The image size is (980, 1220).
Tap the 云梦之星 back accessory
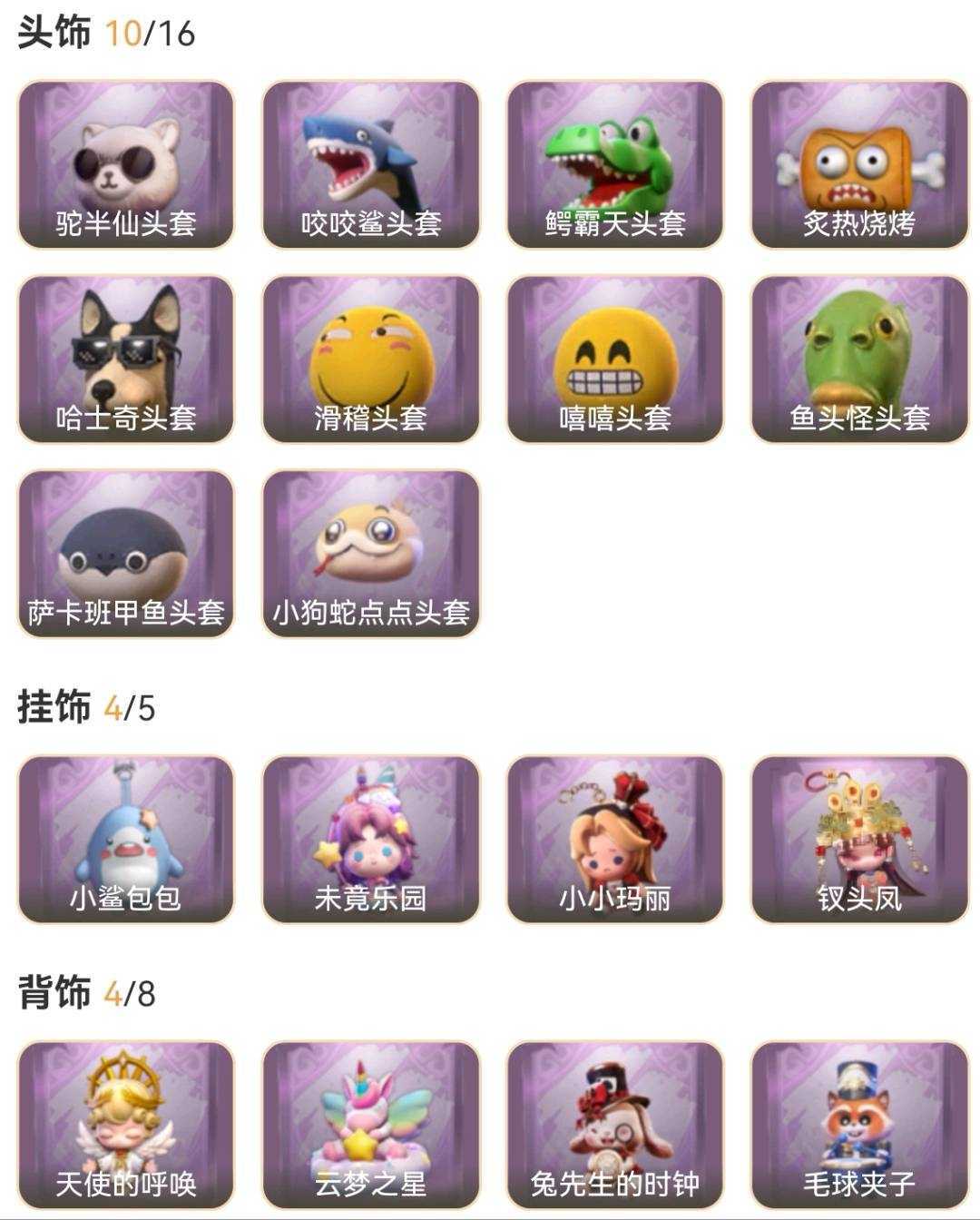click(x=370, y=1124)
